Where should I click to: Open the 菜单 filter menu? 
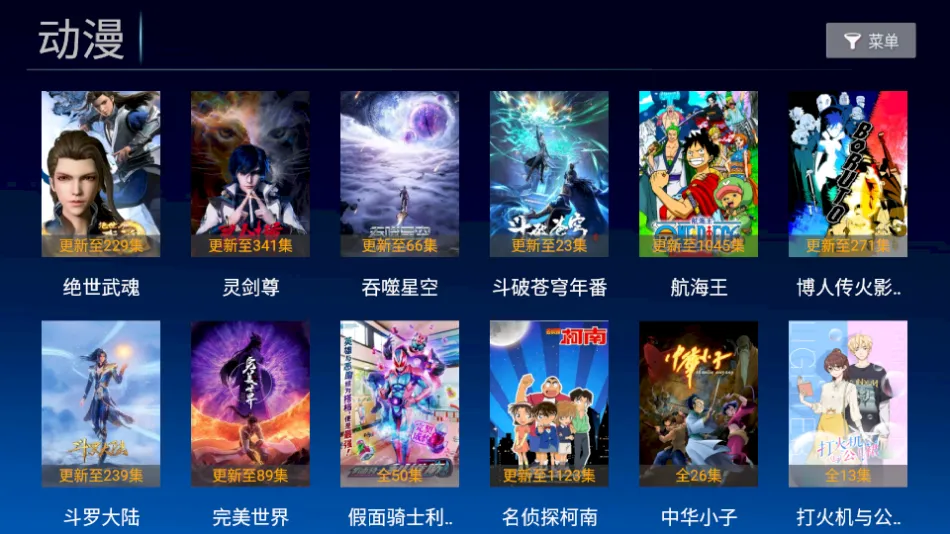coord(870,41)
